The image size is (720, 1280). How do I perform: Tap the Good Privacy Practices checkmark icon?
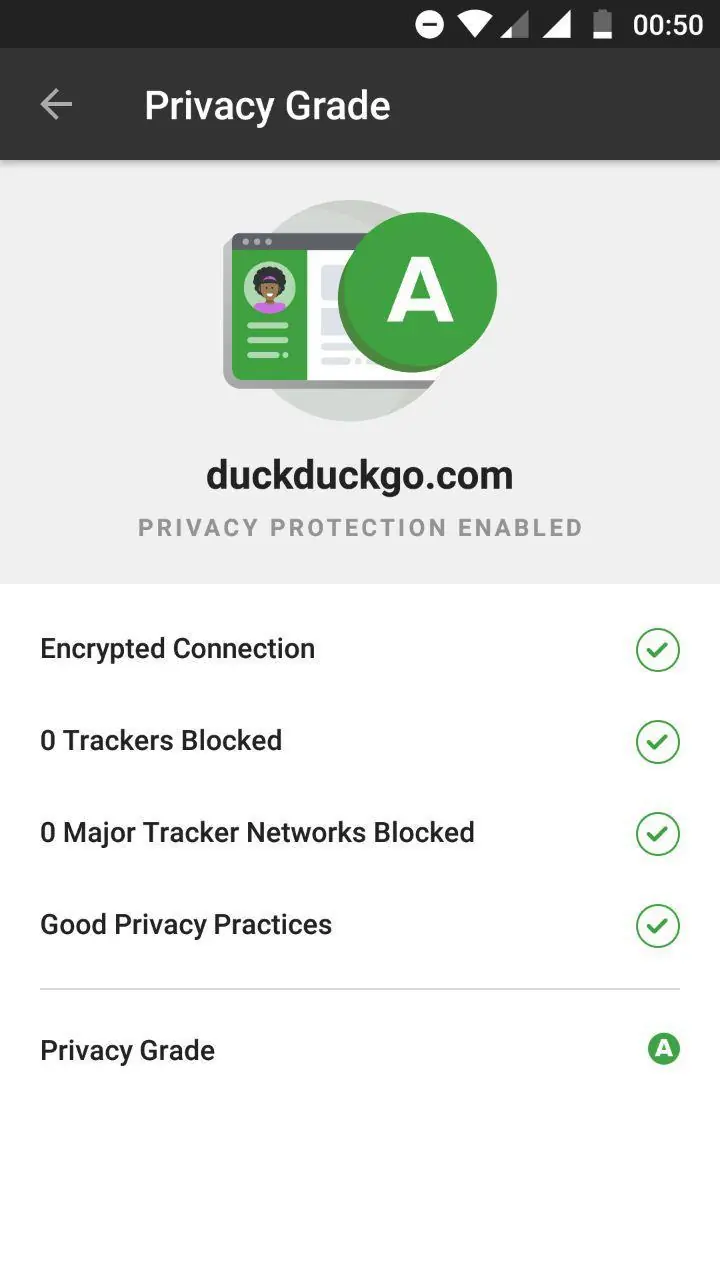click(x=657, y=926)
